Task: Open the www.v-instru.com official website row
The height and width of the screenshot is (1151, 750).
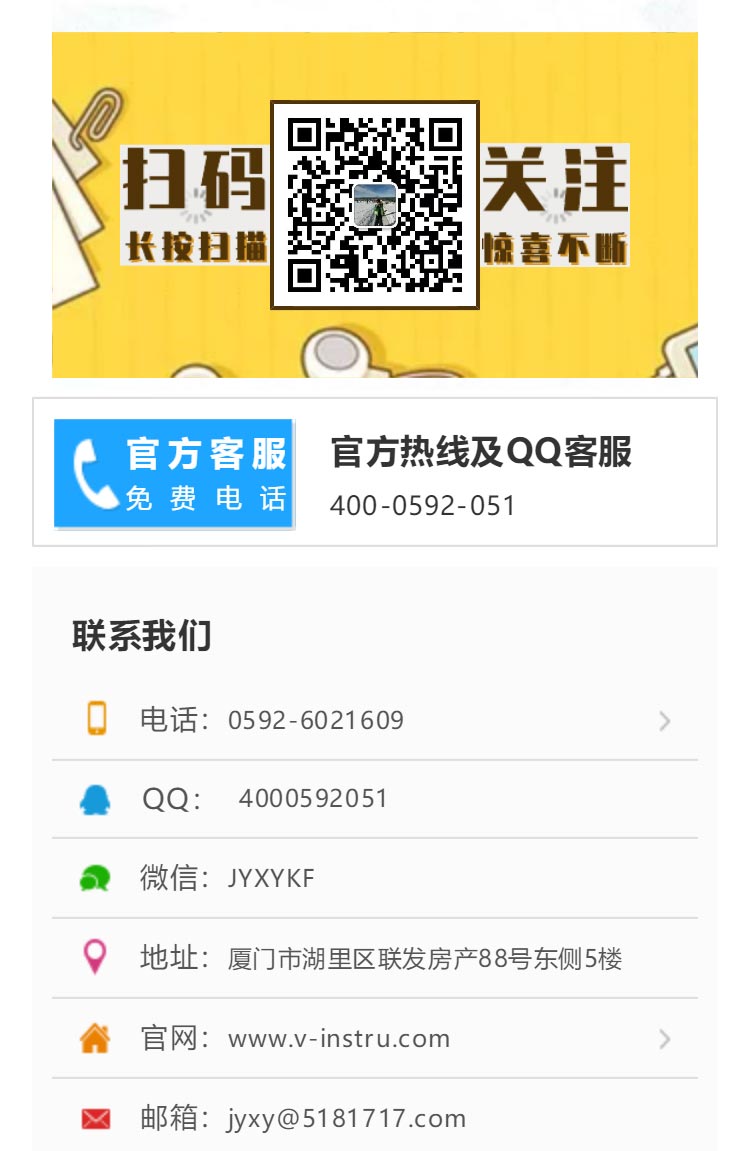Action: (x=374, y=1039)
